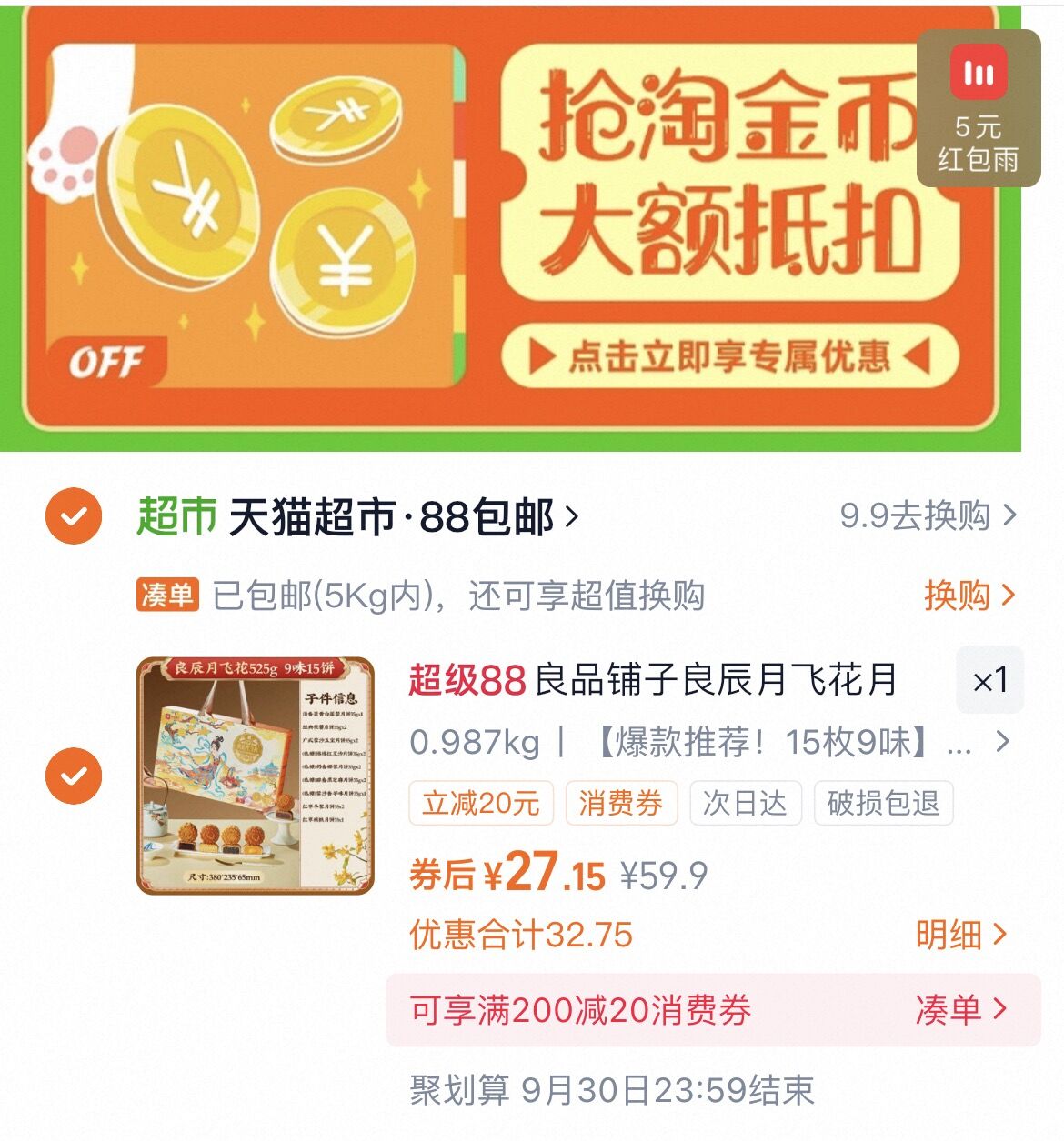Tap the 次日达 delivery tag

[x=744, y=803]
